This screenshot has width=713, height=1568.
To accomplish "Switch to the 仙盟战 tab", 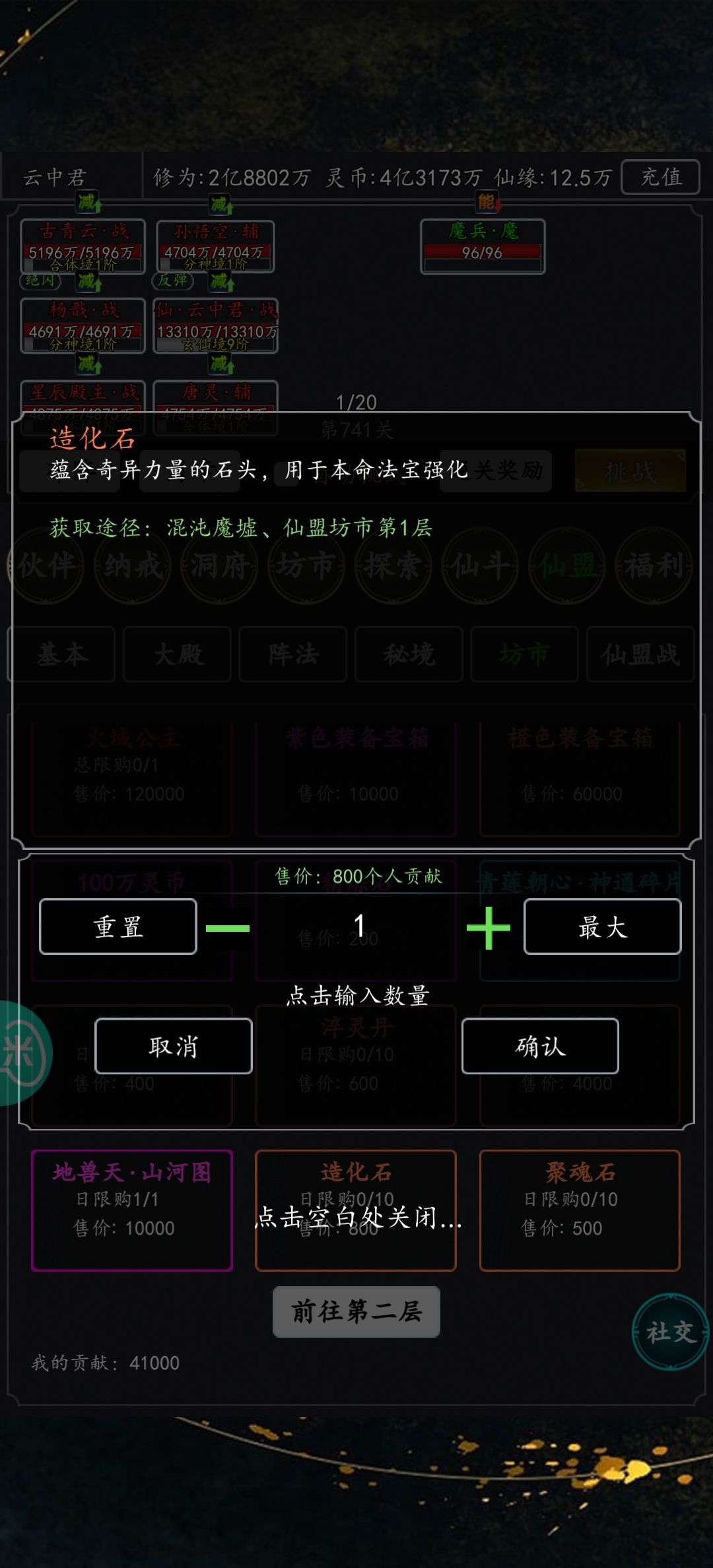I will coord(638,654).
